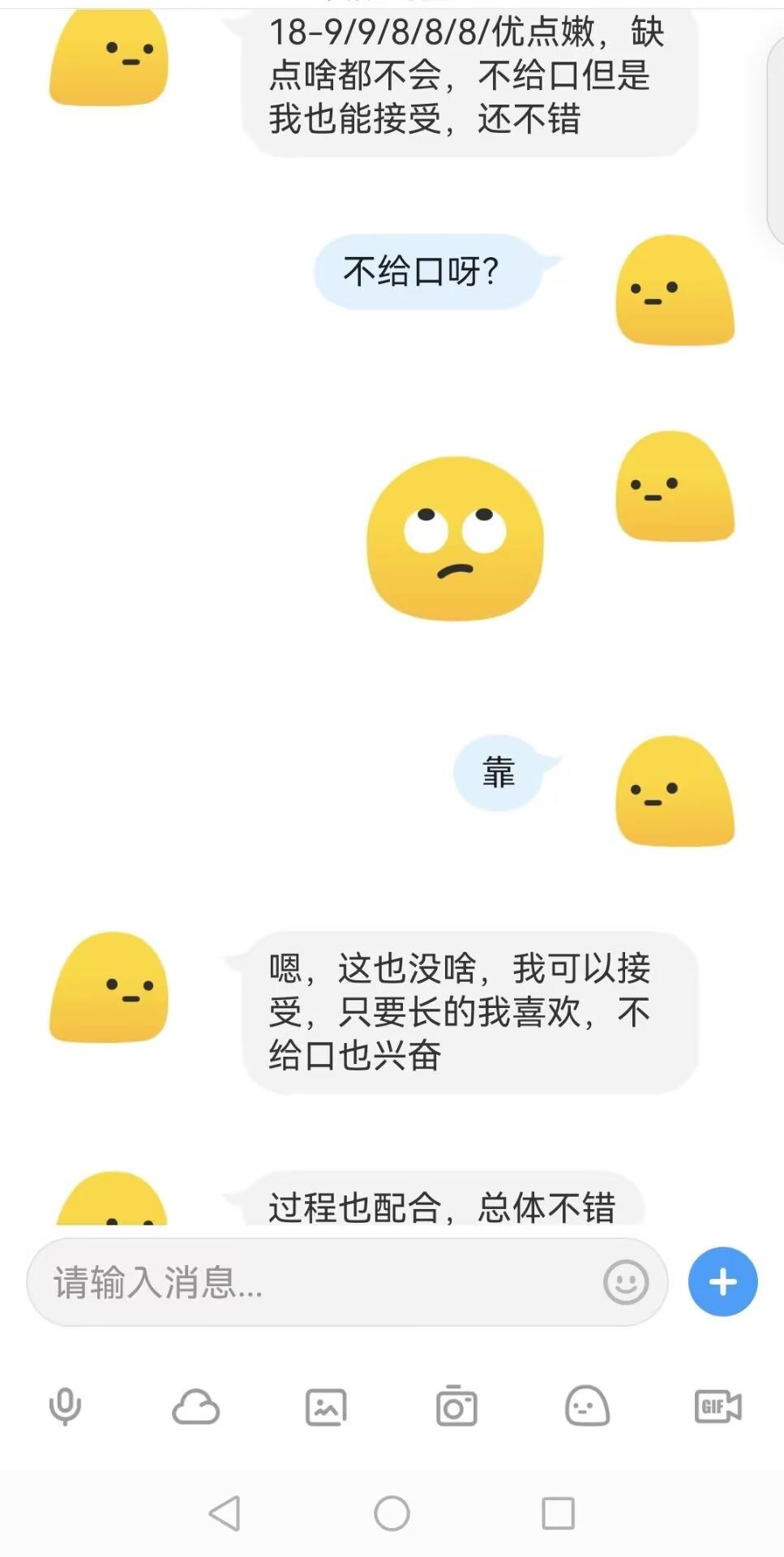This screenshot has height=1557, width=784.
Task: Open the sticker face panel
Action: coord(587,1407)
